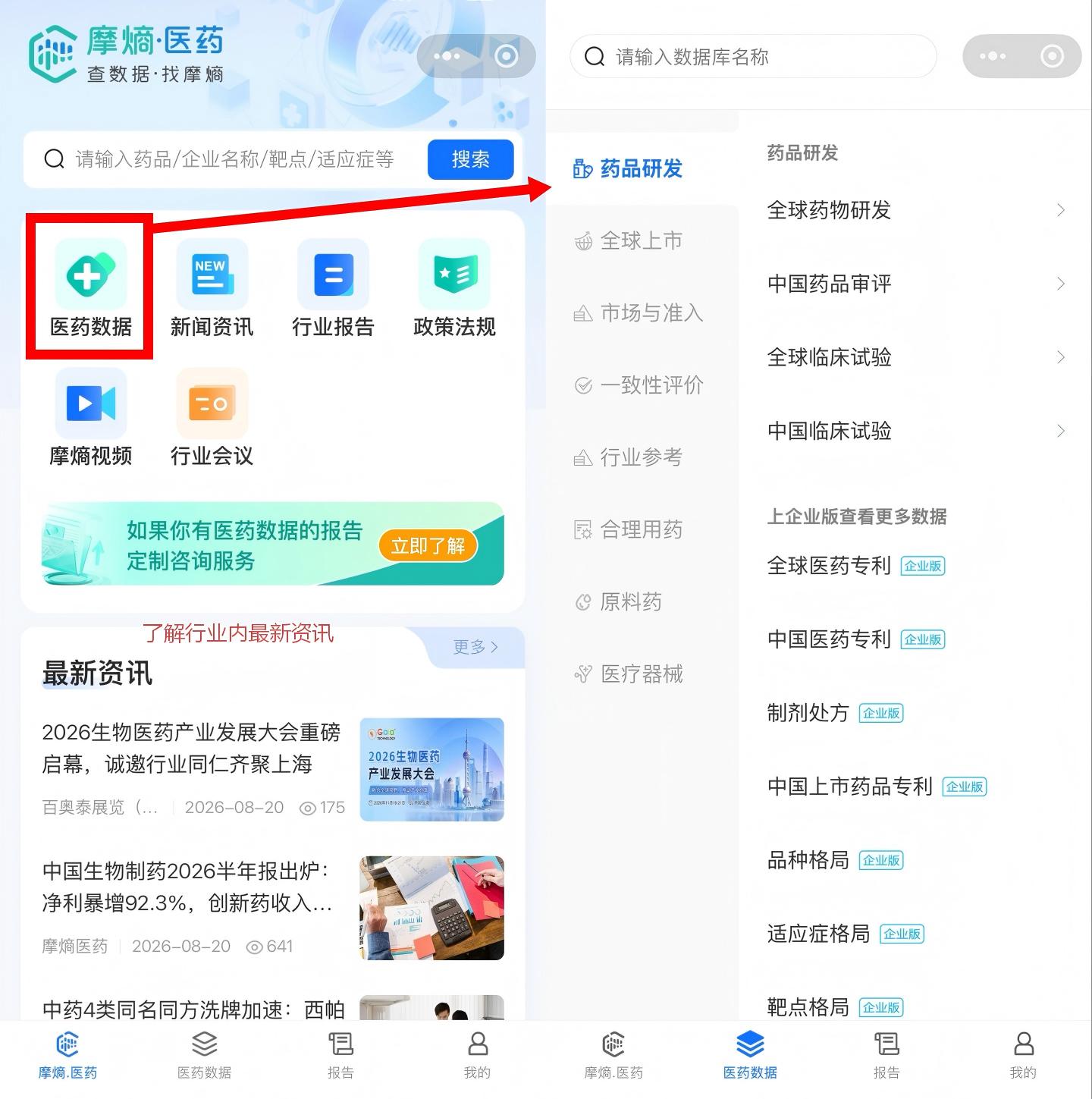Focus the 请输入药品/企业名称 search field

pyautogui.click(x=227, y=159)
